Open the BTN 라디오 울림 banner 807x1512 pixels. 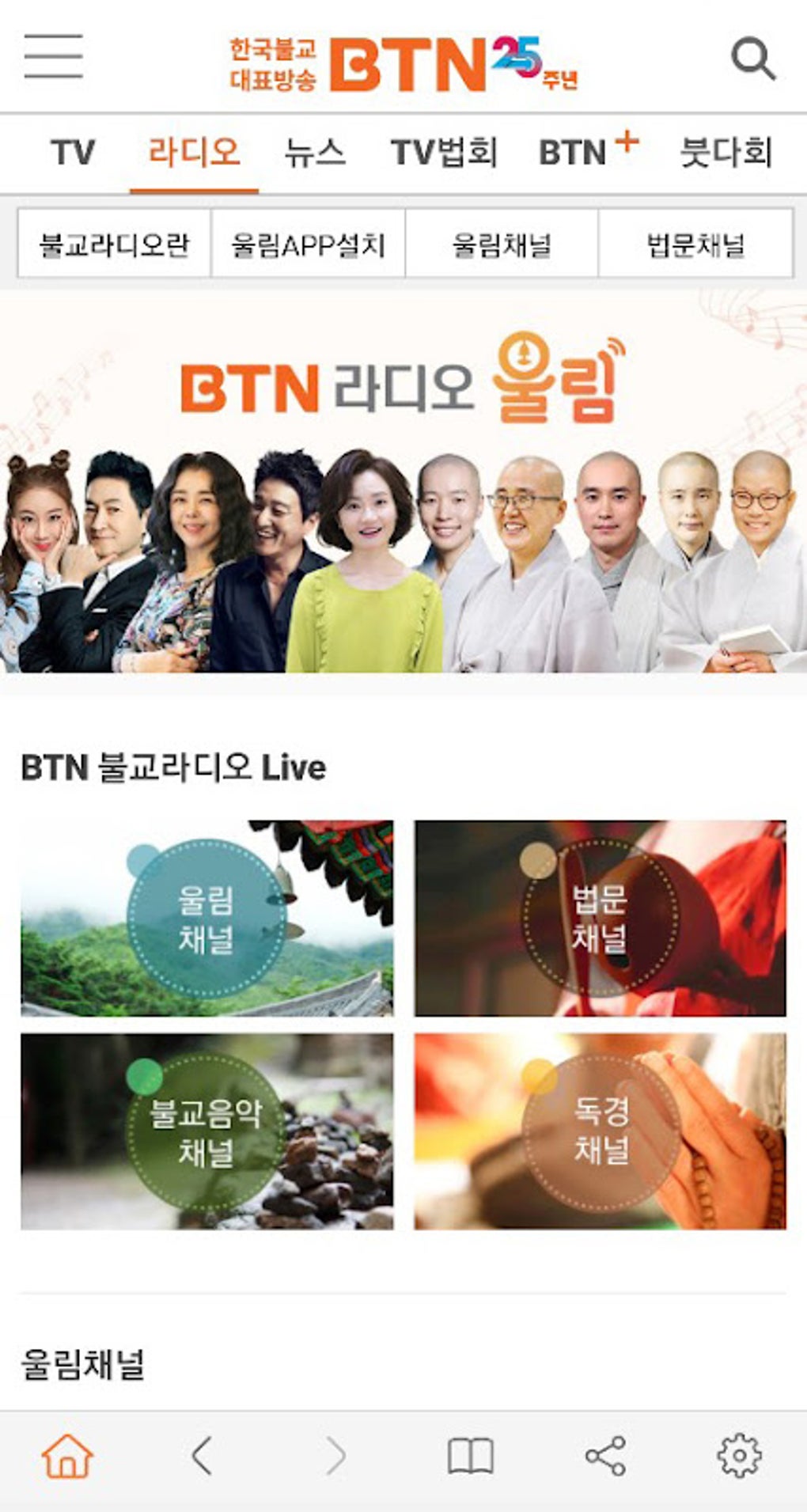point(403,483)
